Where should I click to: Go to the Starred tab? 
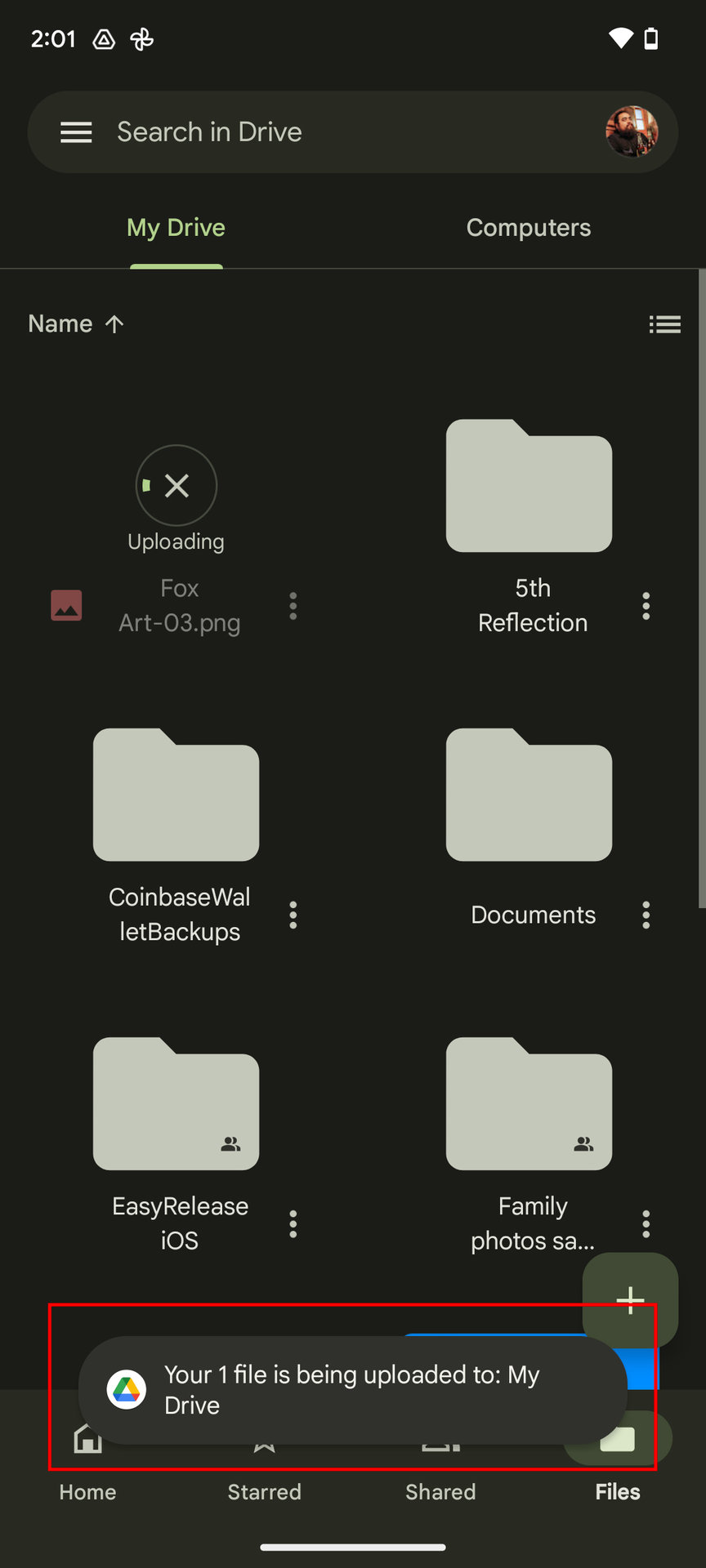click(x=264, y=1492)
